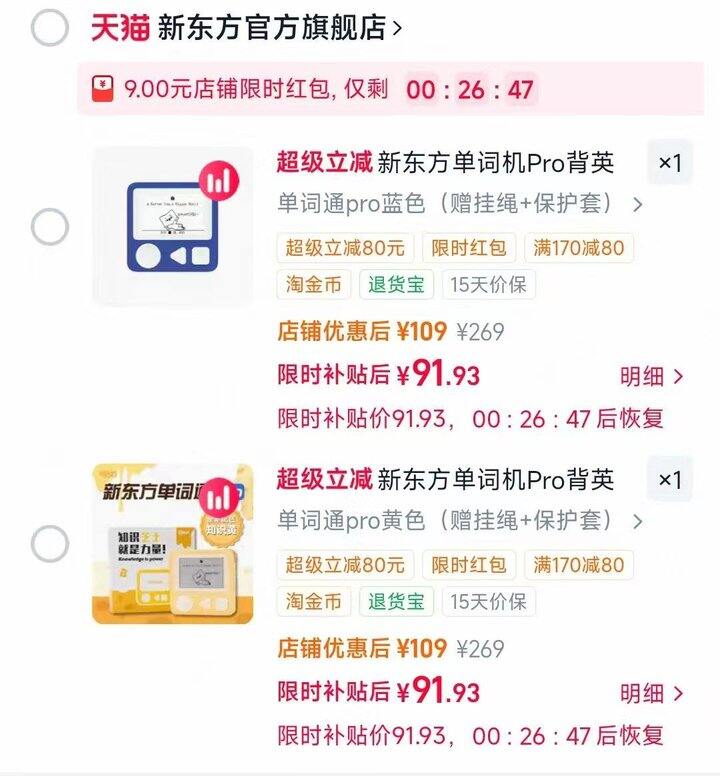Adjust quantity ×1 of blue item
The image size is (720, 776).
pos(669,162)
